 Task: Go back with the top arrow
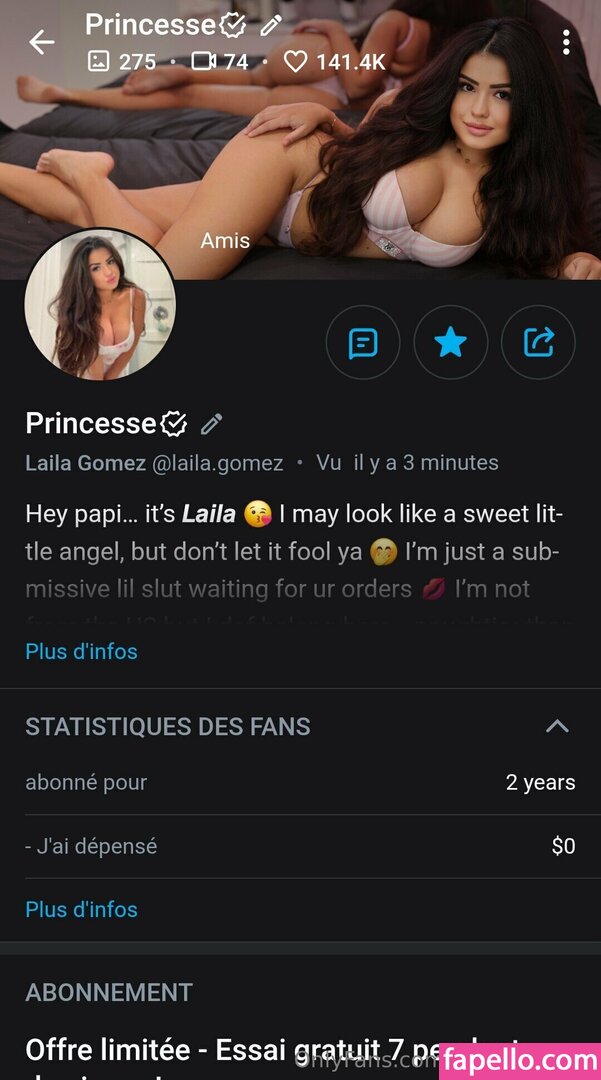click(x=41, y=42)
